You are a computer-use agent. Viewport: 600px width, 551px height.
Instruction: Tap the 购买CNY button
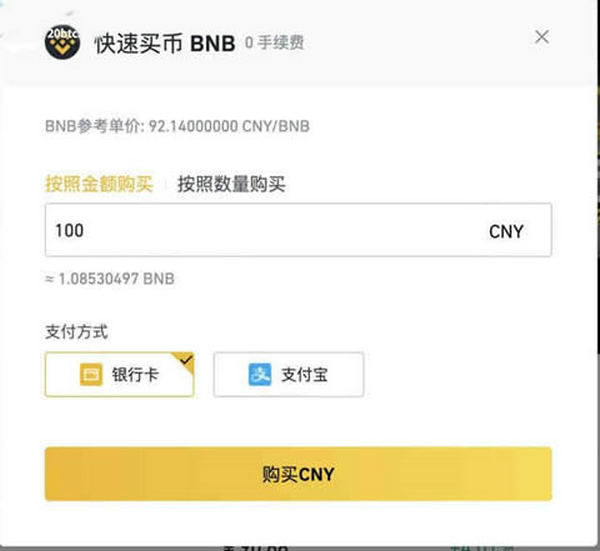(x=298, y=474)
